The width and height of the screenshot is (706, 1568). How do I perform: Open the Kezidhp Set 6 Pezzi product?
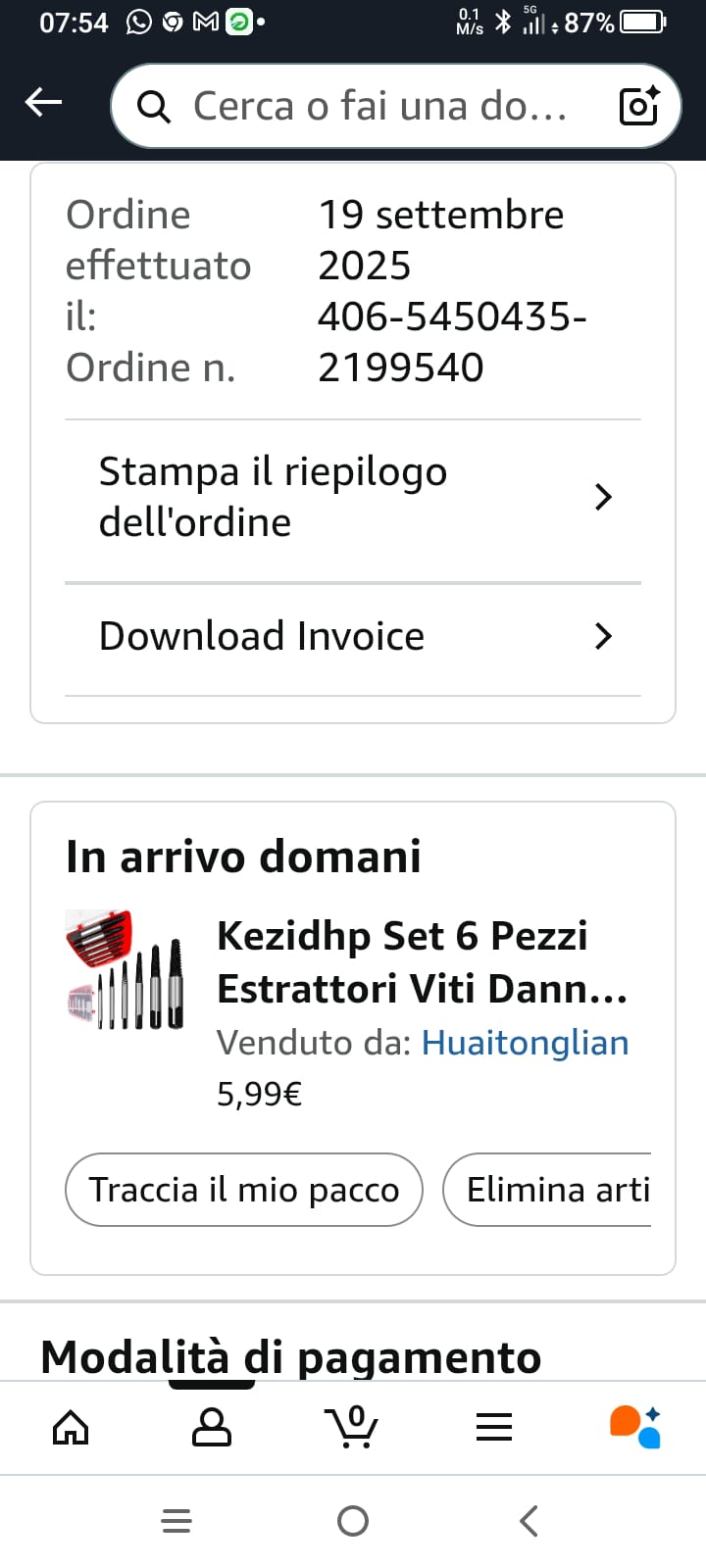pyautogui.click(x=422, y=961)
